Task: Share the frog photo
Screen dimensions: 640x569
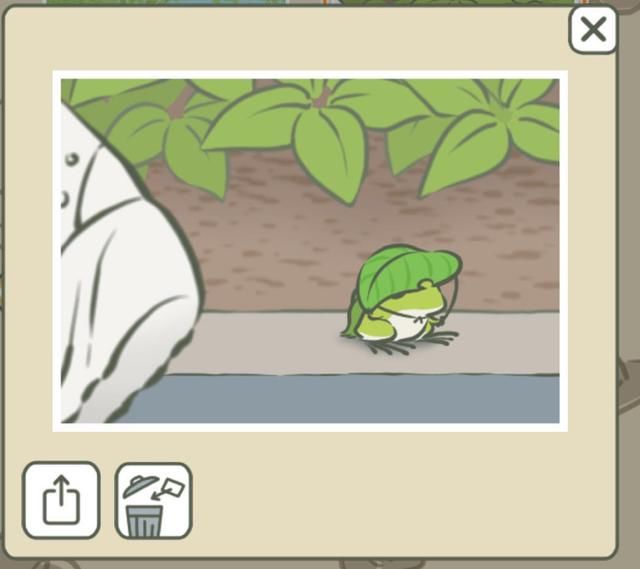Action: 61,500
